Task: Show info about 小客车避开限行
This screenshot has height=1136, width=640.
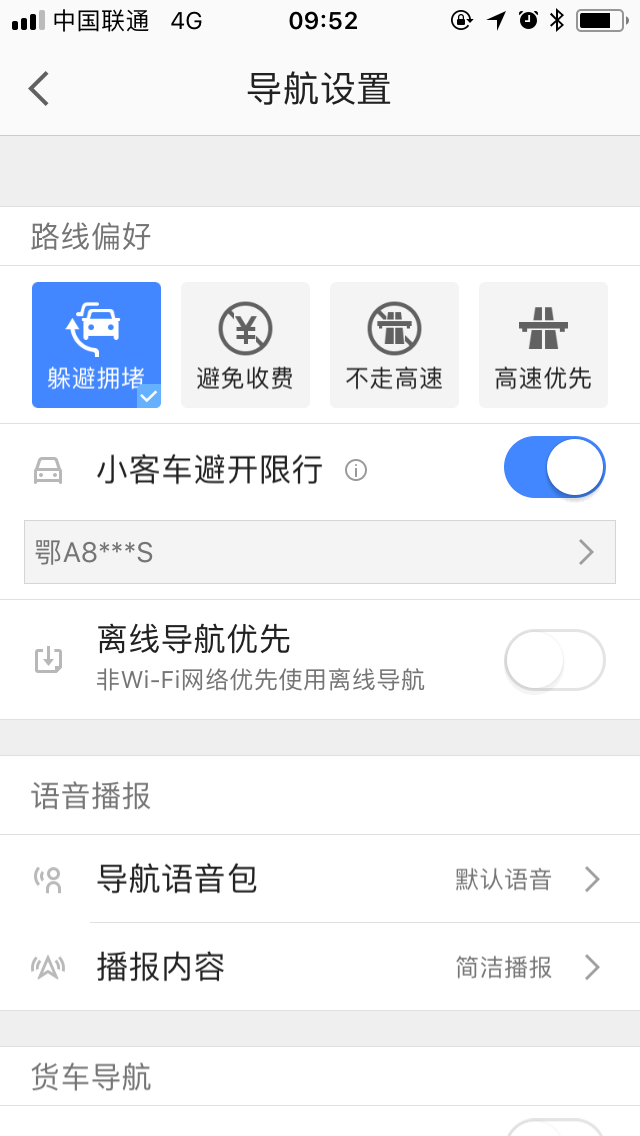Action: coord(356,470)
